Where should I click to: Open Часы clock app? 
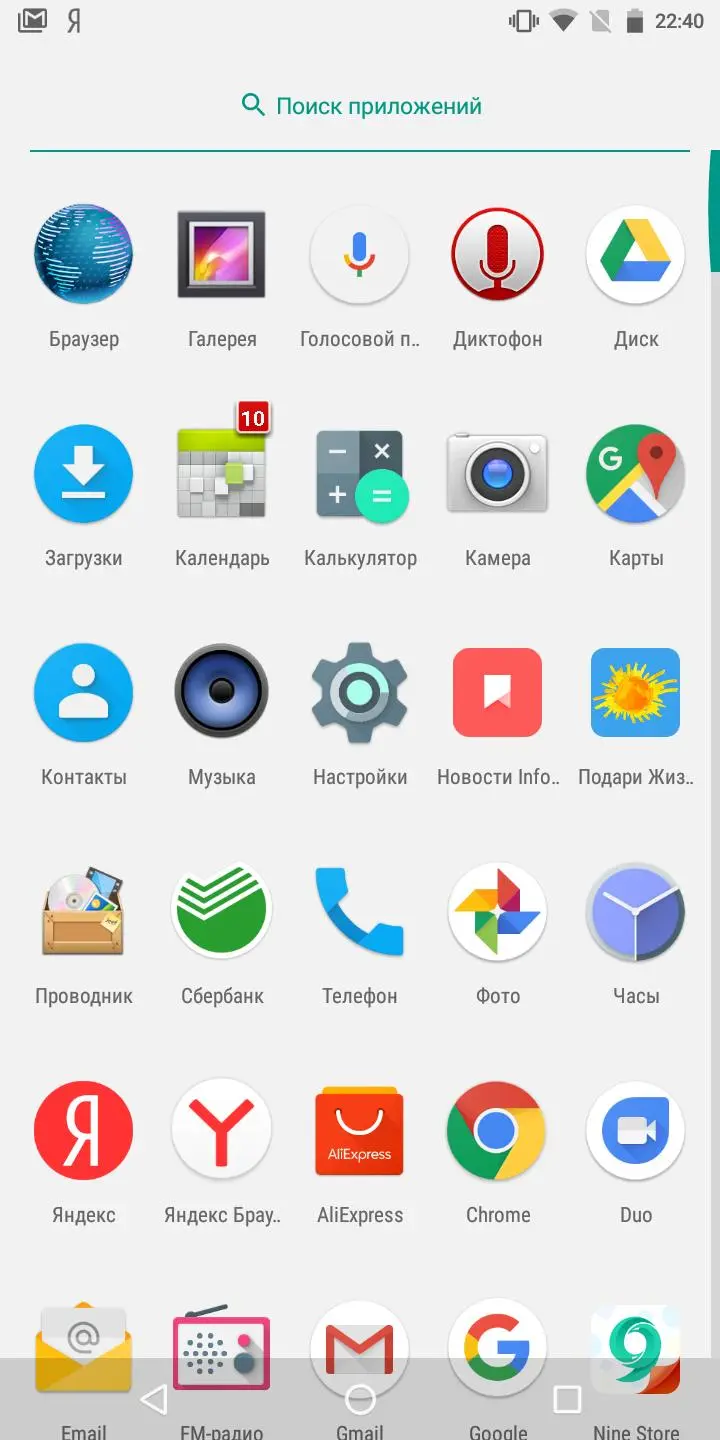coord(635,911)
